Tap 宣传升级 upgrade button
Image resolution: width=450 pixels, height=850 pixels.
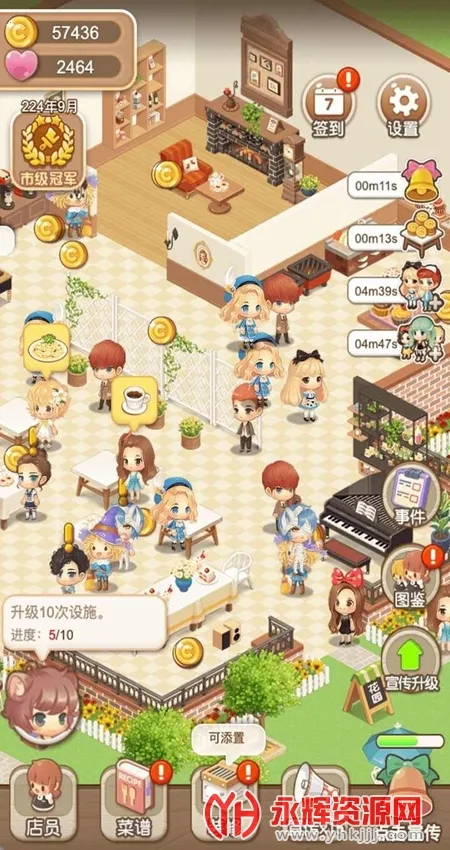tap(412, 660)
